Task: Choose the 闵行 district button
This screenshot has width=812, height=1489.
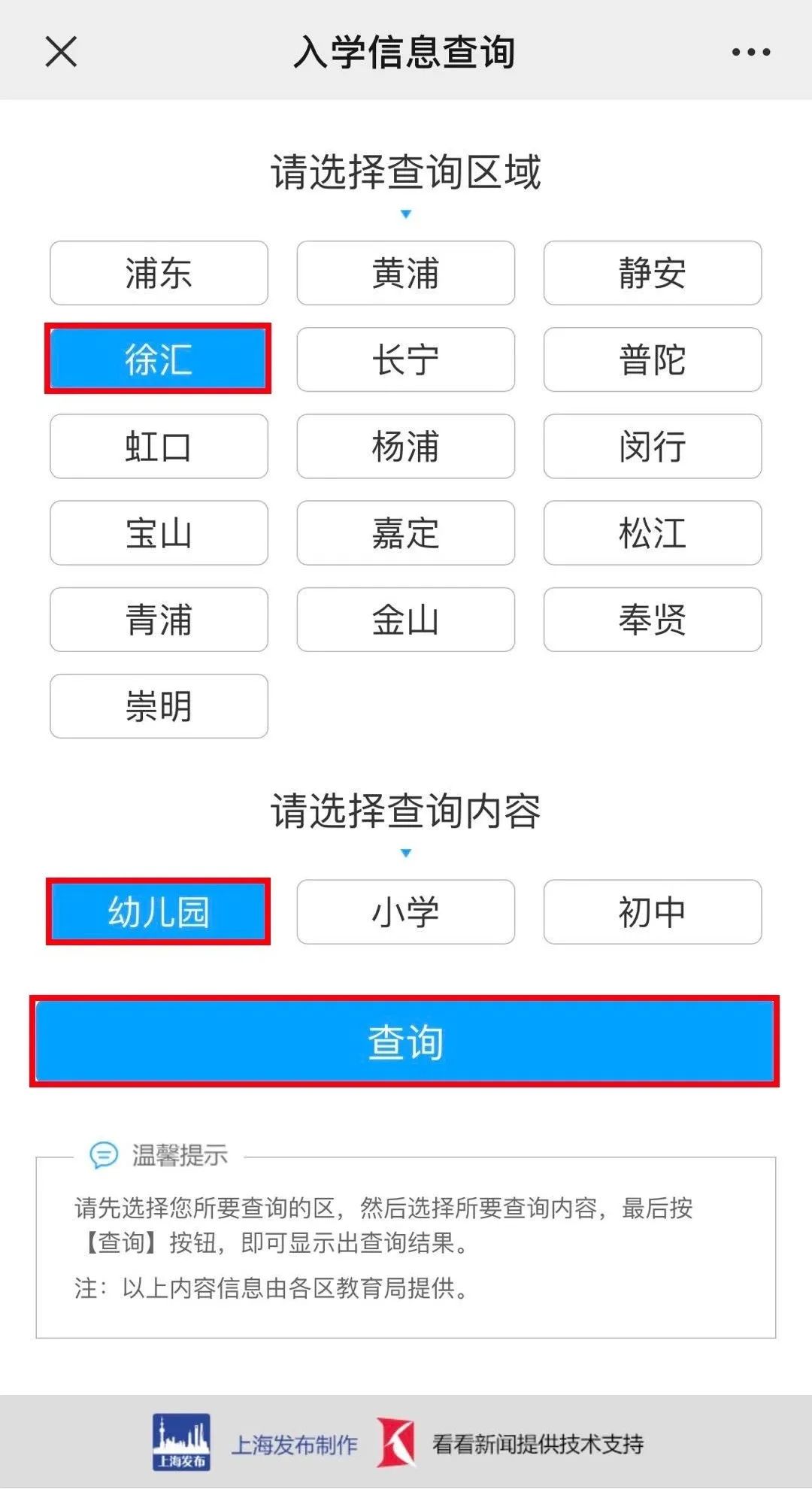Action: pos(653,446)
